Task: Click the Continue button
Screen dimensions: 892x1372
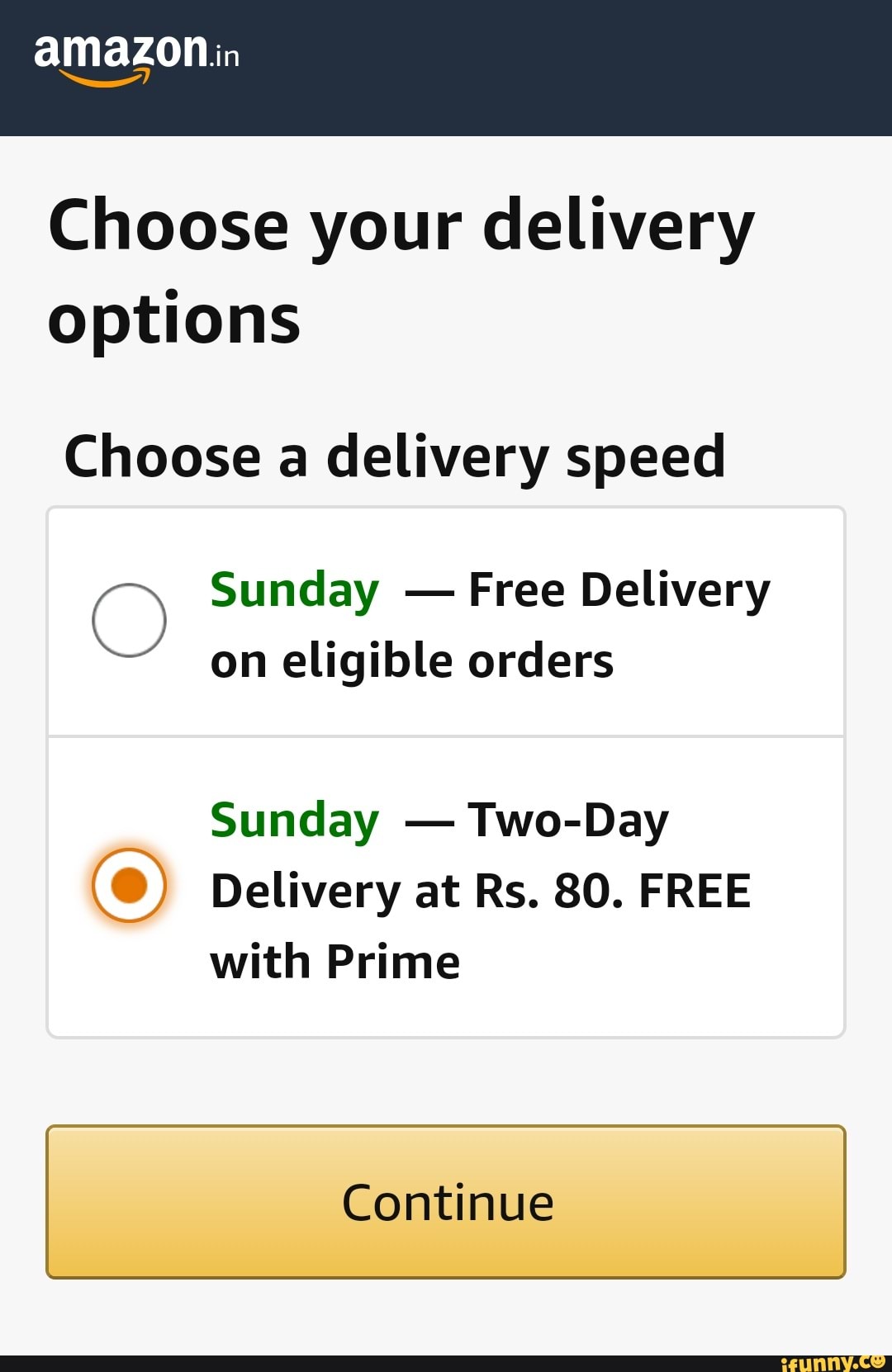Action: point(446,1203)
